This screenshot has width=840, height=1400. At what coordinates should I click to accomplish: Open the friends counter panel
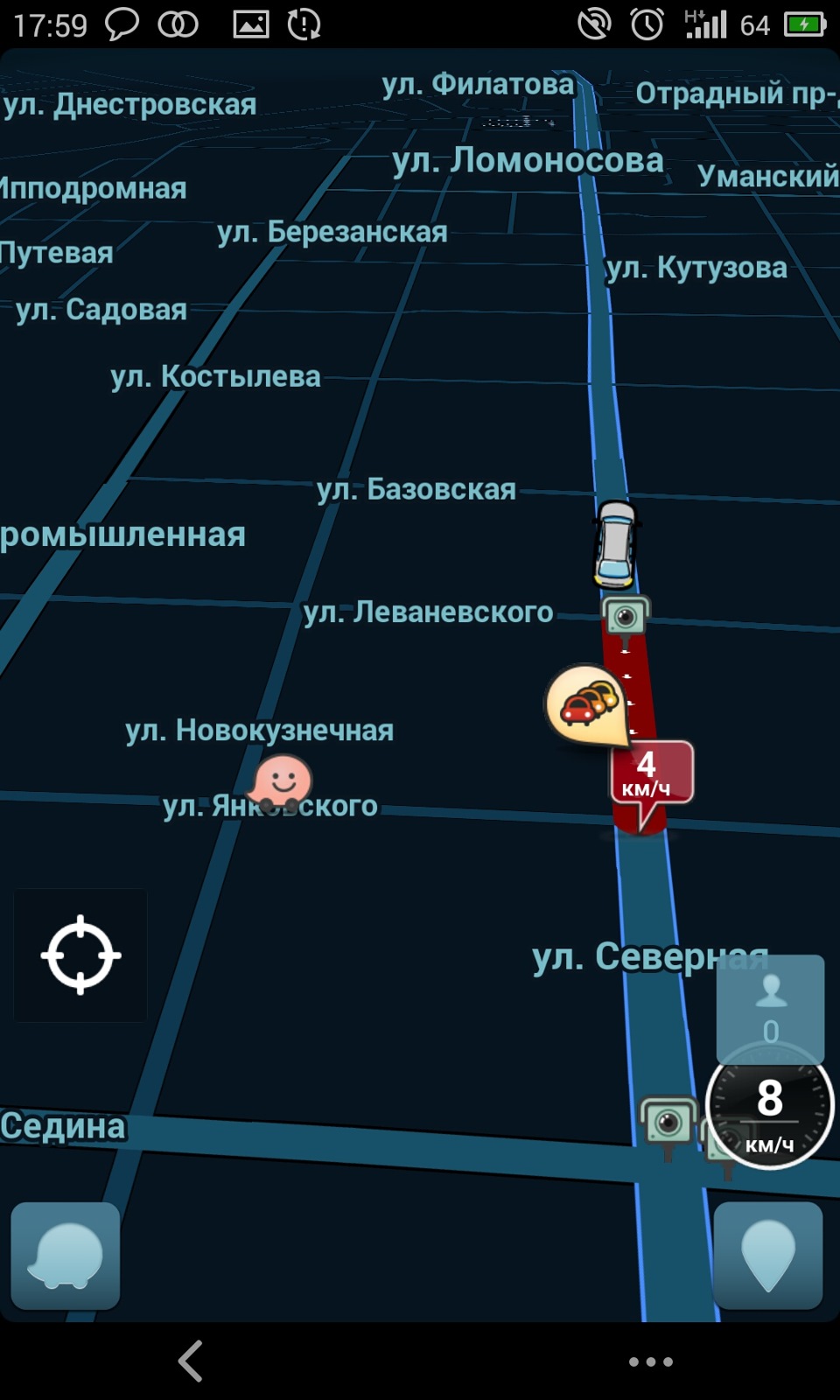click(x=770, y=1004)
